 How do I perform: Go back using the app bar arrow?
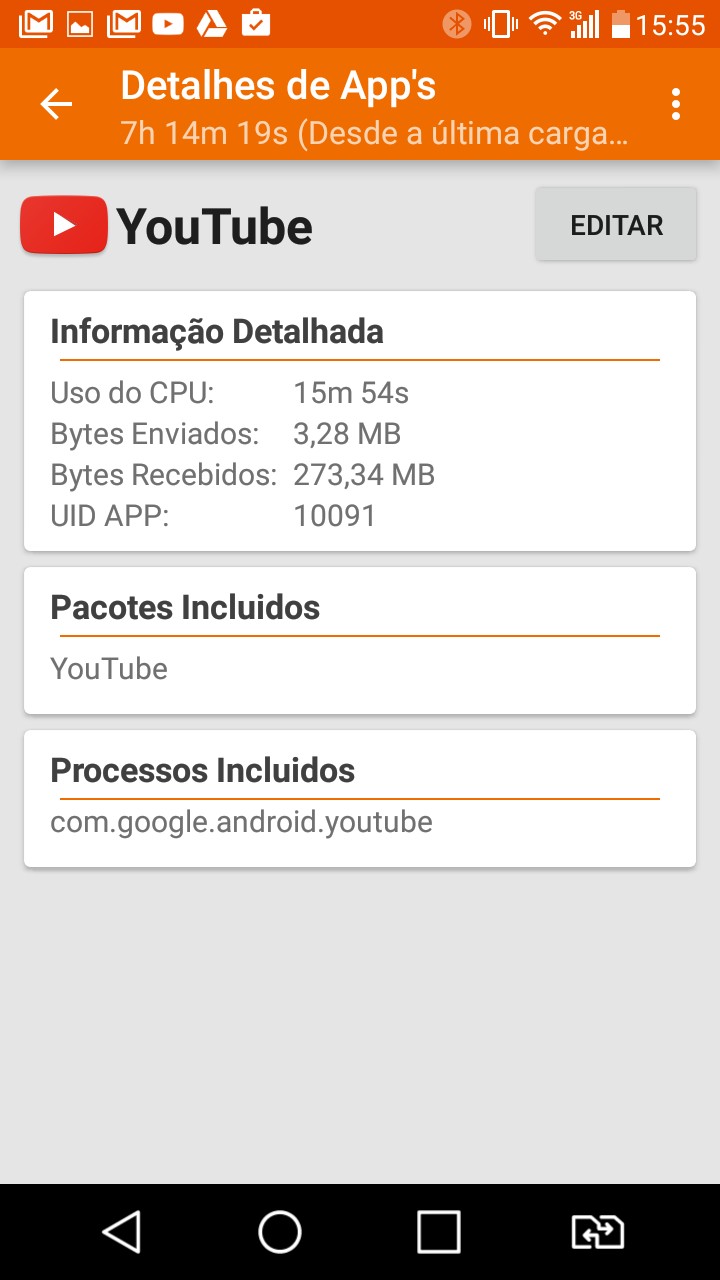coord(56,104)
